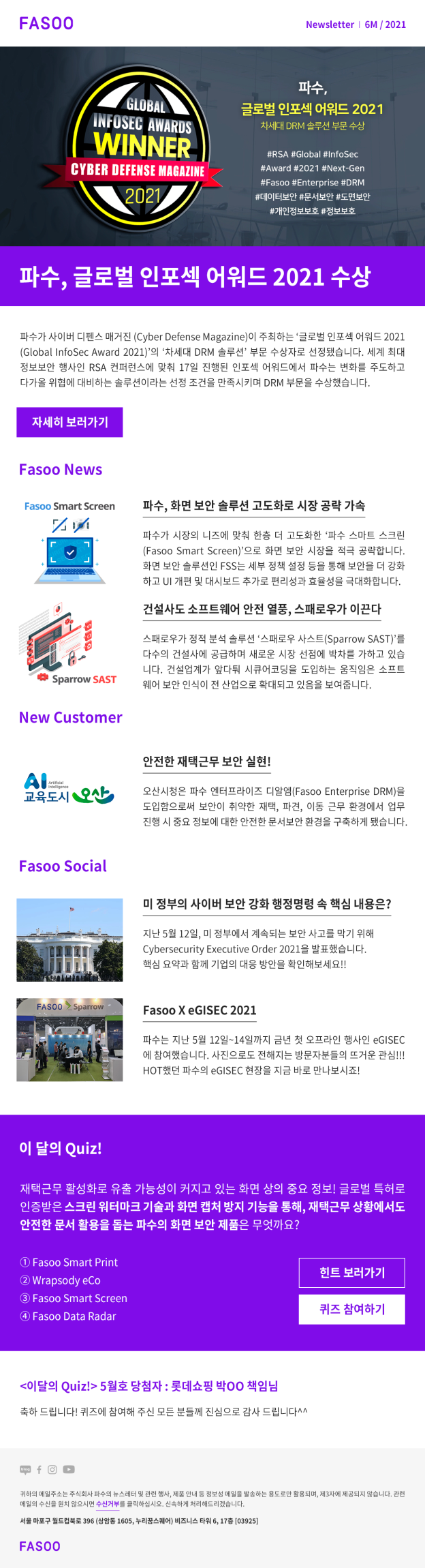The height and width of the screenshot is (1568, 425).
Task: Open the Sparrow SAST image
Action: coord(68,644)
